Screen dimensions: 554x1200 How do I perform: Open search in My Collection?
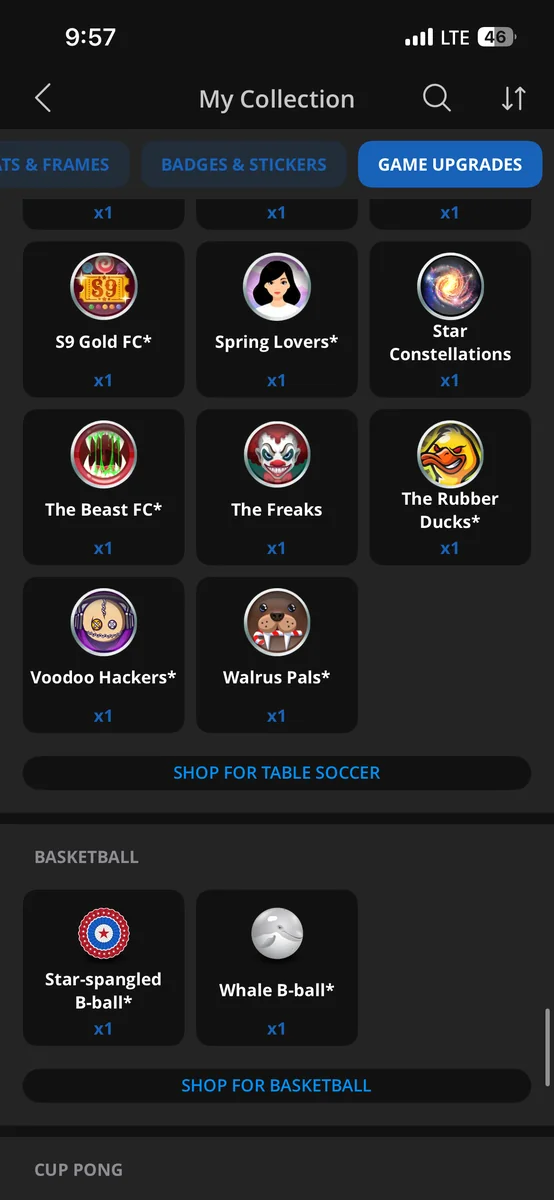click(437, 98)
